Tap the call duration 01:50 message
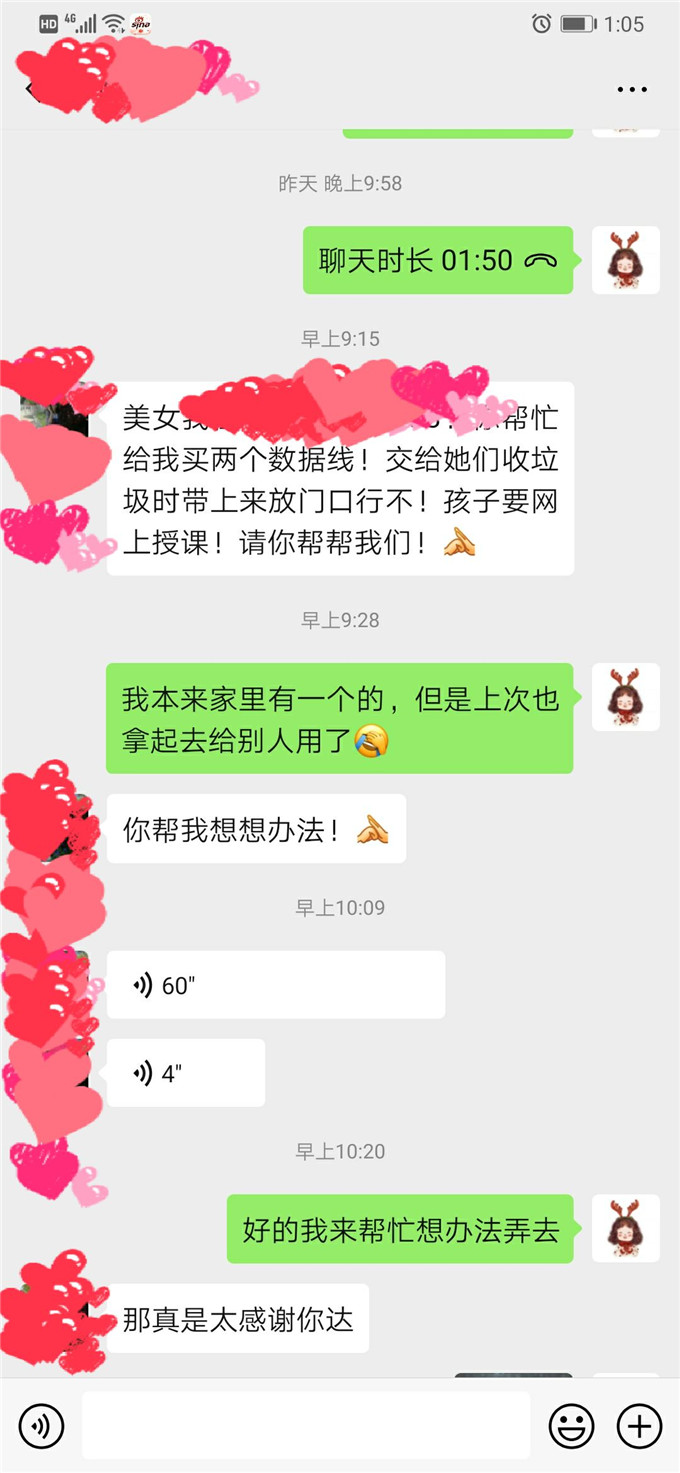 (x=438, y=260)
